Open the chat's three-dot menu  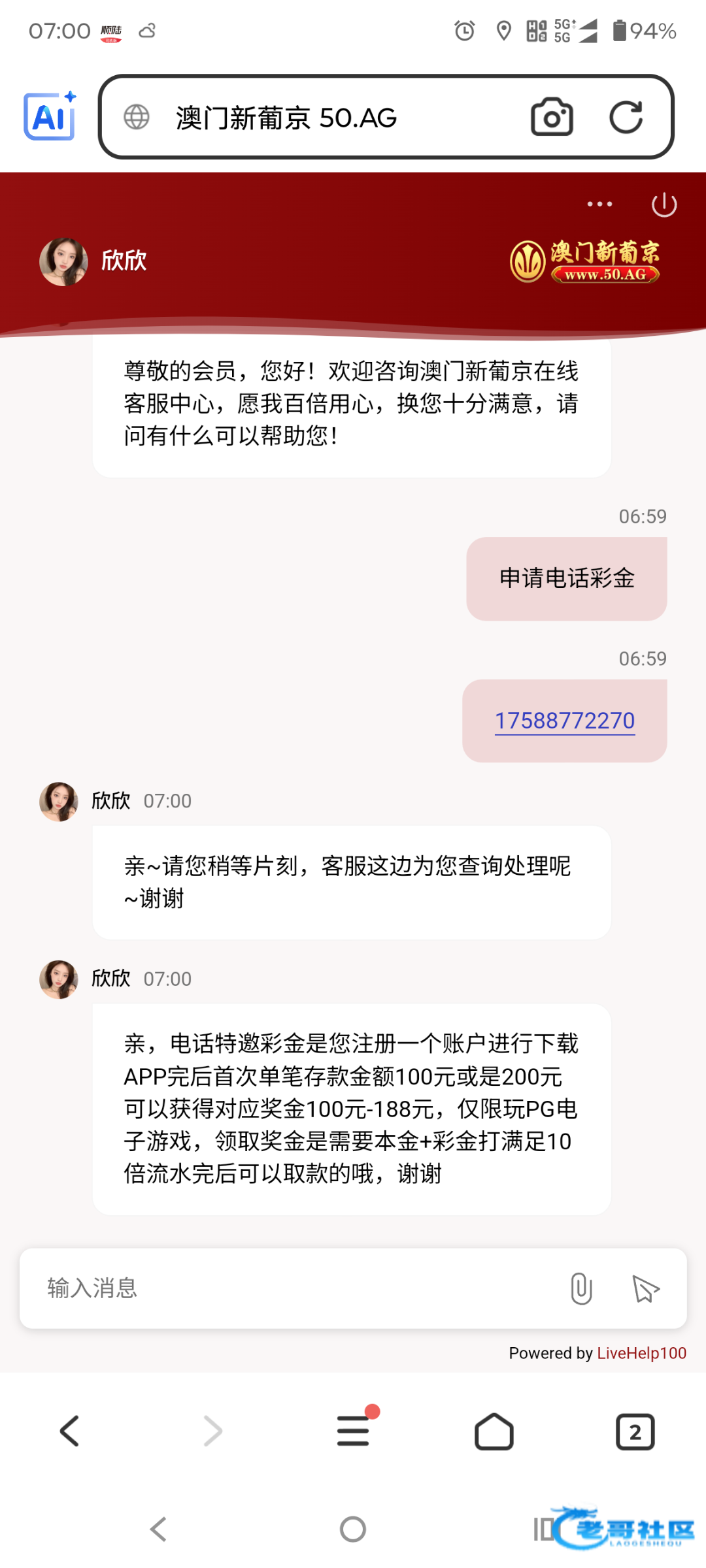pyautogui.click(x=599, y=204)
